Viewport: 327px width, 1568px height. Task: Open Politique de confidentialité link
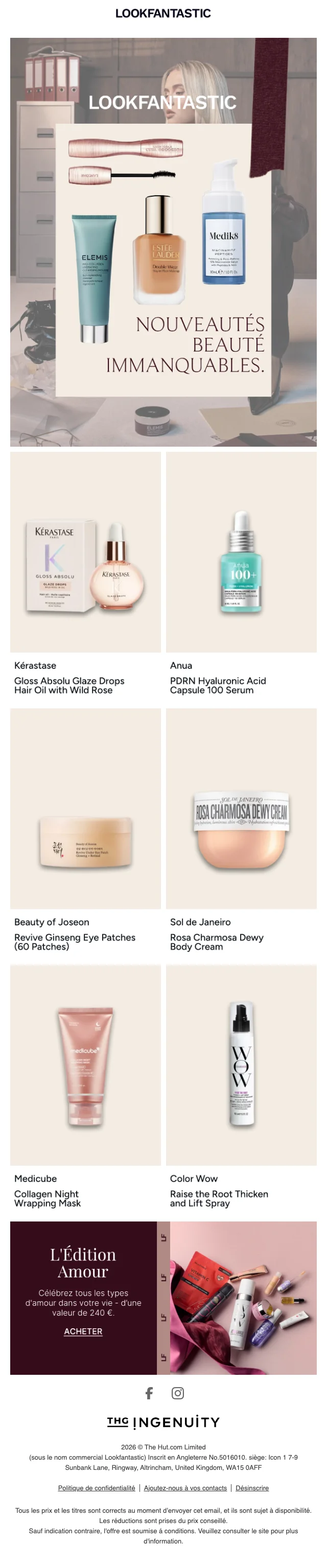point(96,1488)
